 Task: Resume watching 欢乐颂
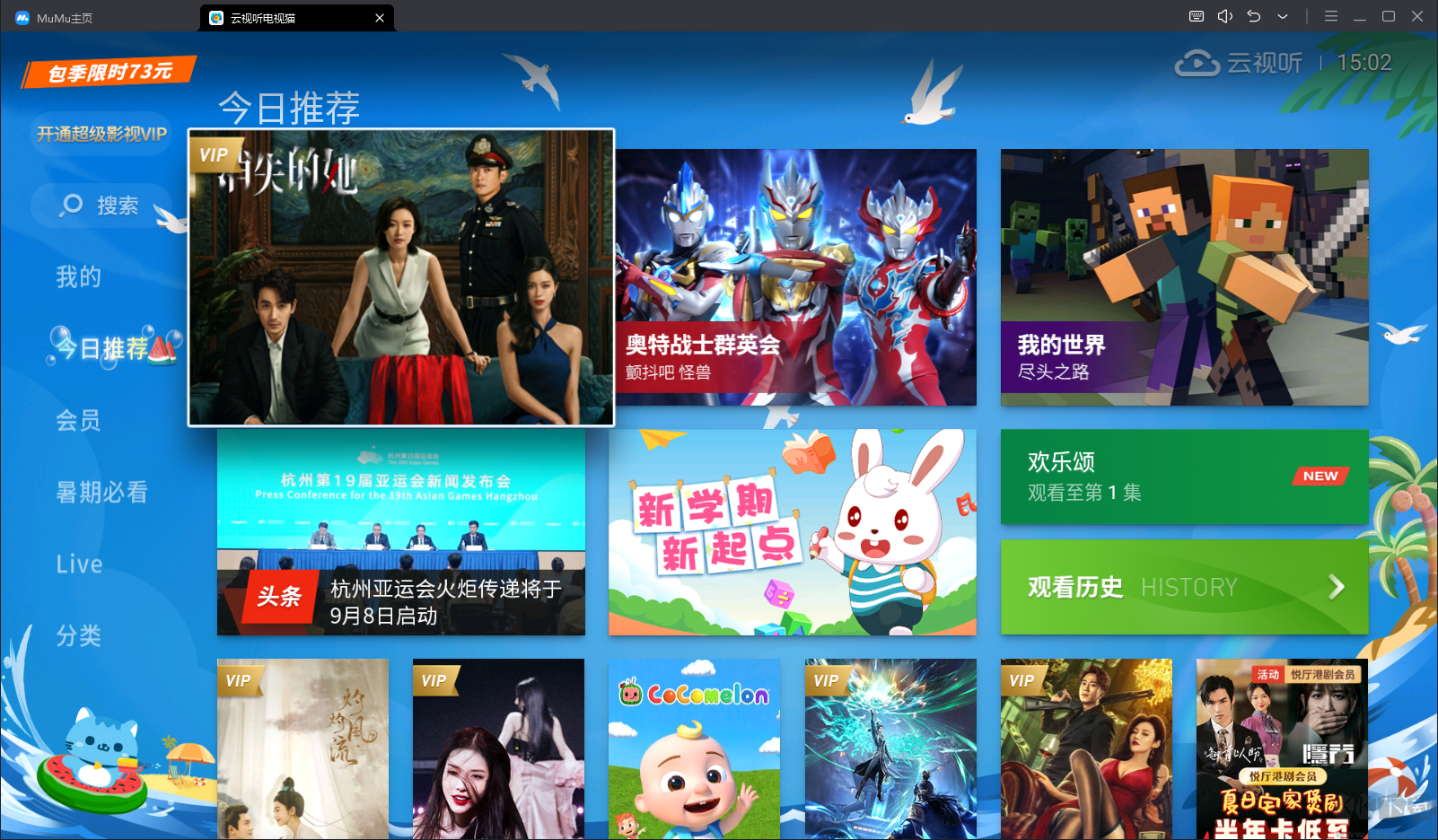(x=1184, y=477)
